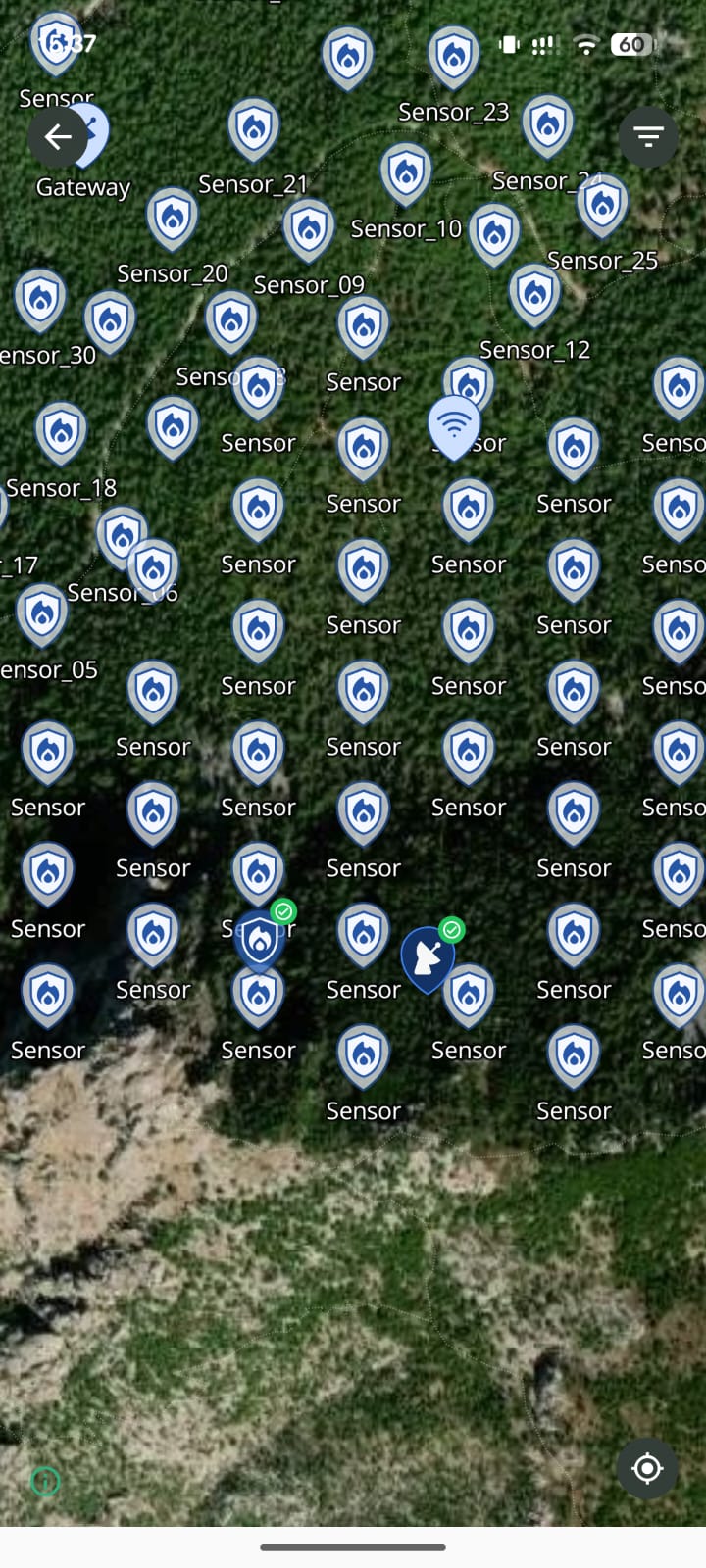Open the map filter options
This screenshot has height=1568, width=706.
[648, 136]
